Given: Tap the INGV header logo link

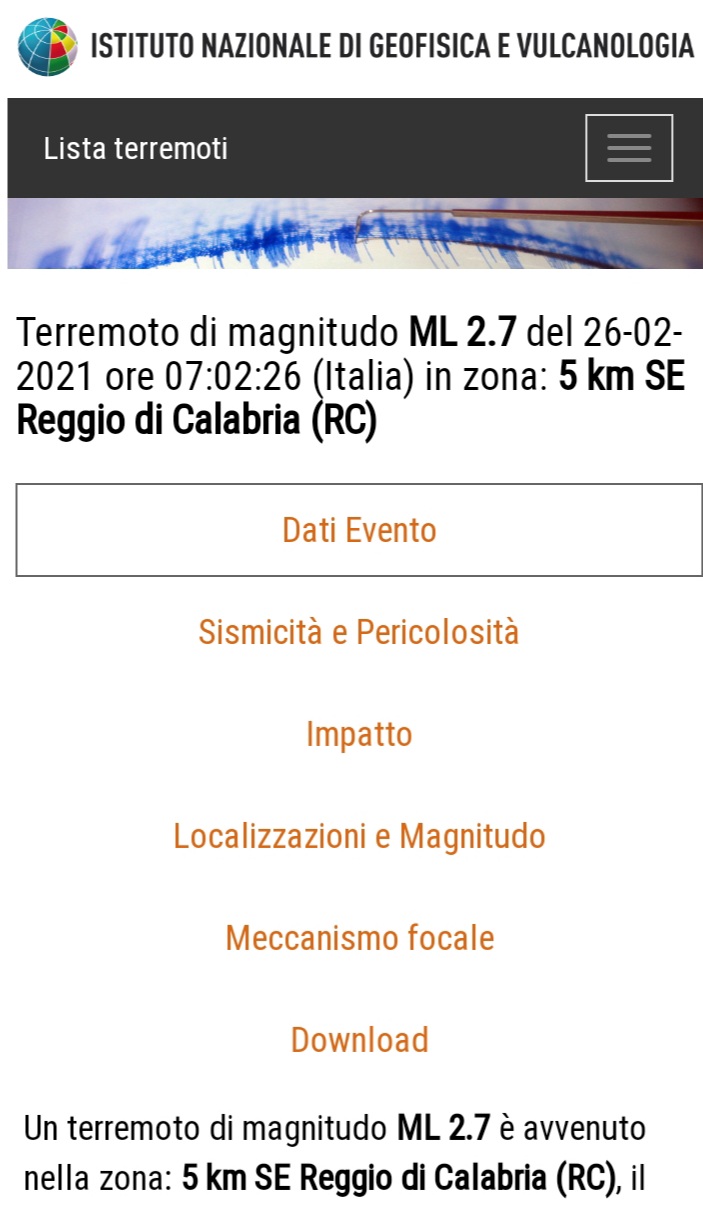Looking at the screenshot, I should click(x=356, y=46).
